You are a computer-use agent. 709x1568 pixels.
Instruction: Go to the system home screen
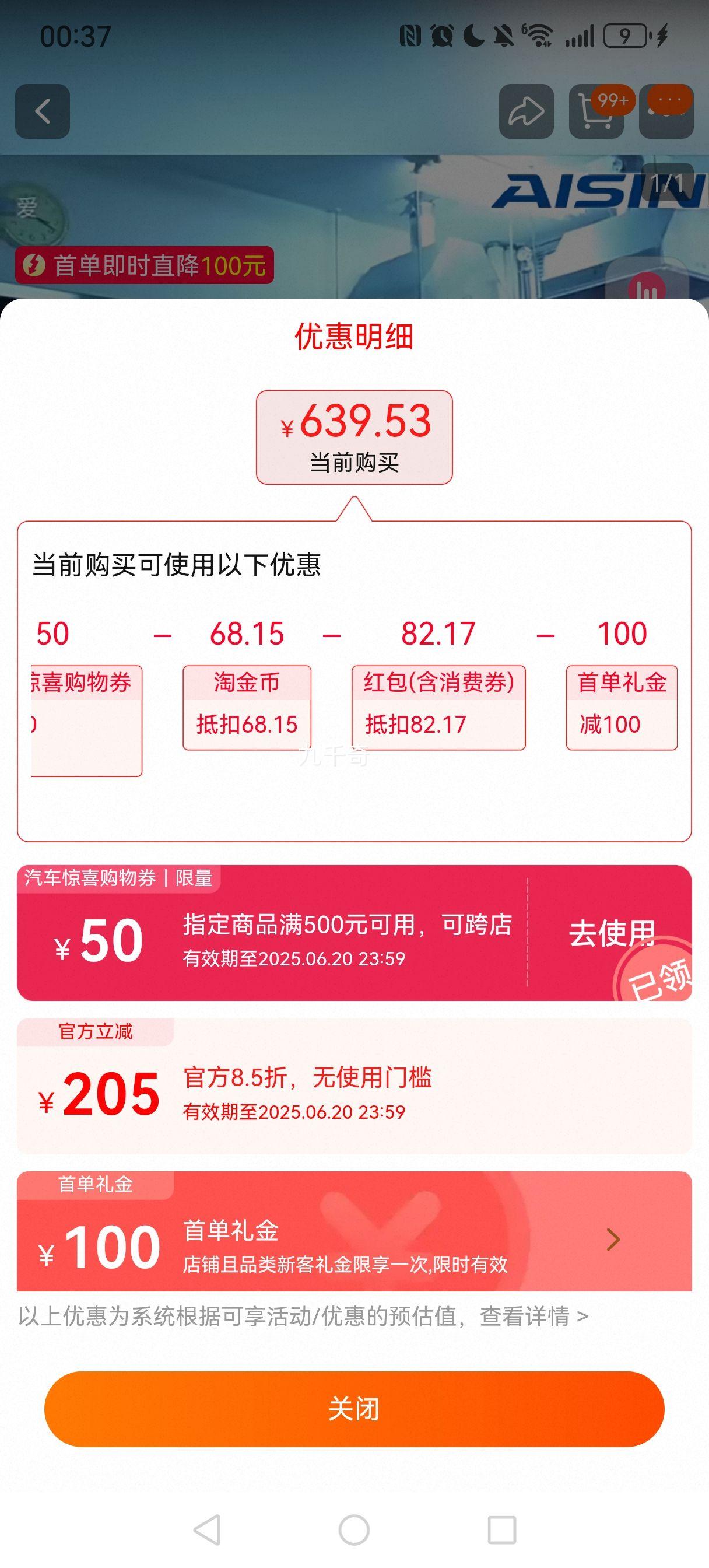354,1530
